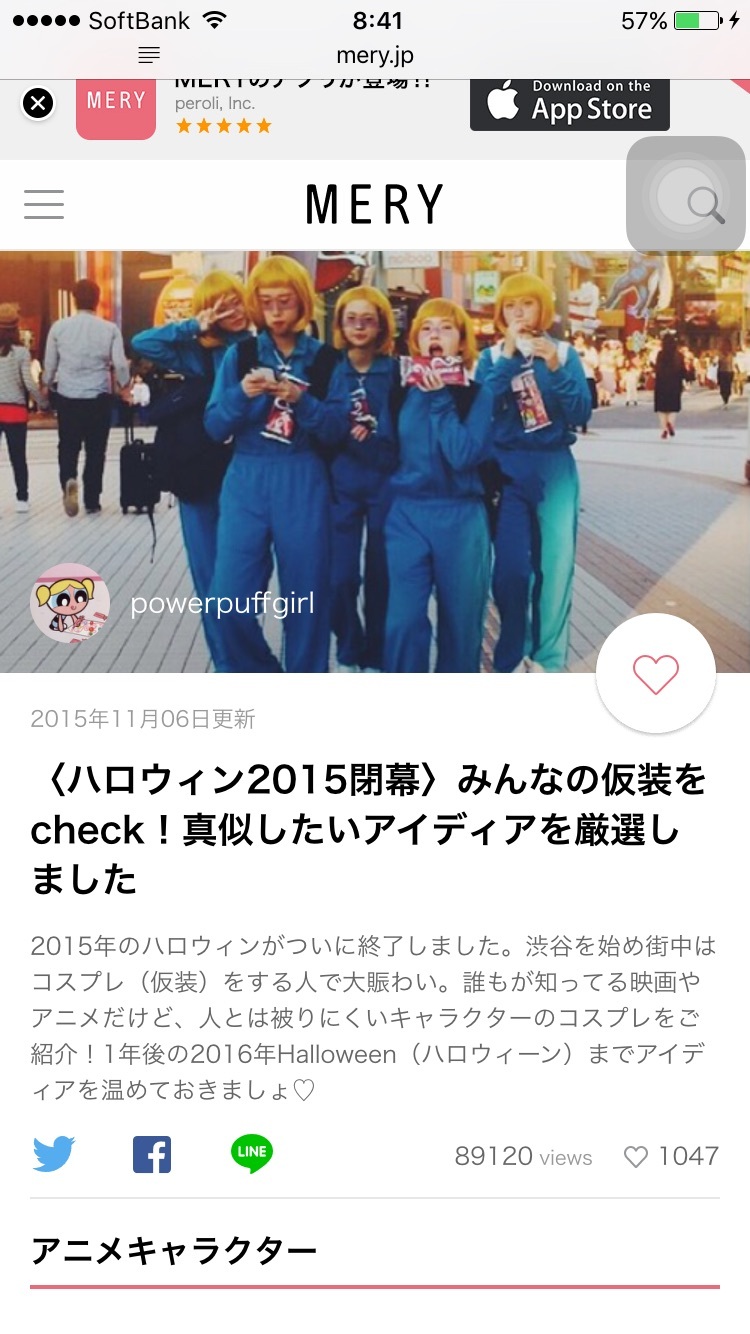750x1334 pixels.
Task: Open the hamburger menu
Action: pos(44,204)
